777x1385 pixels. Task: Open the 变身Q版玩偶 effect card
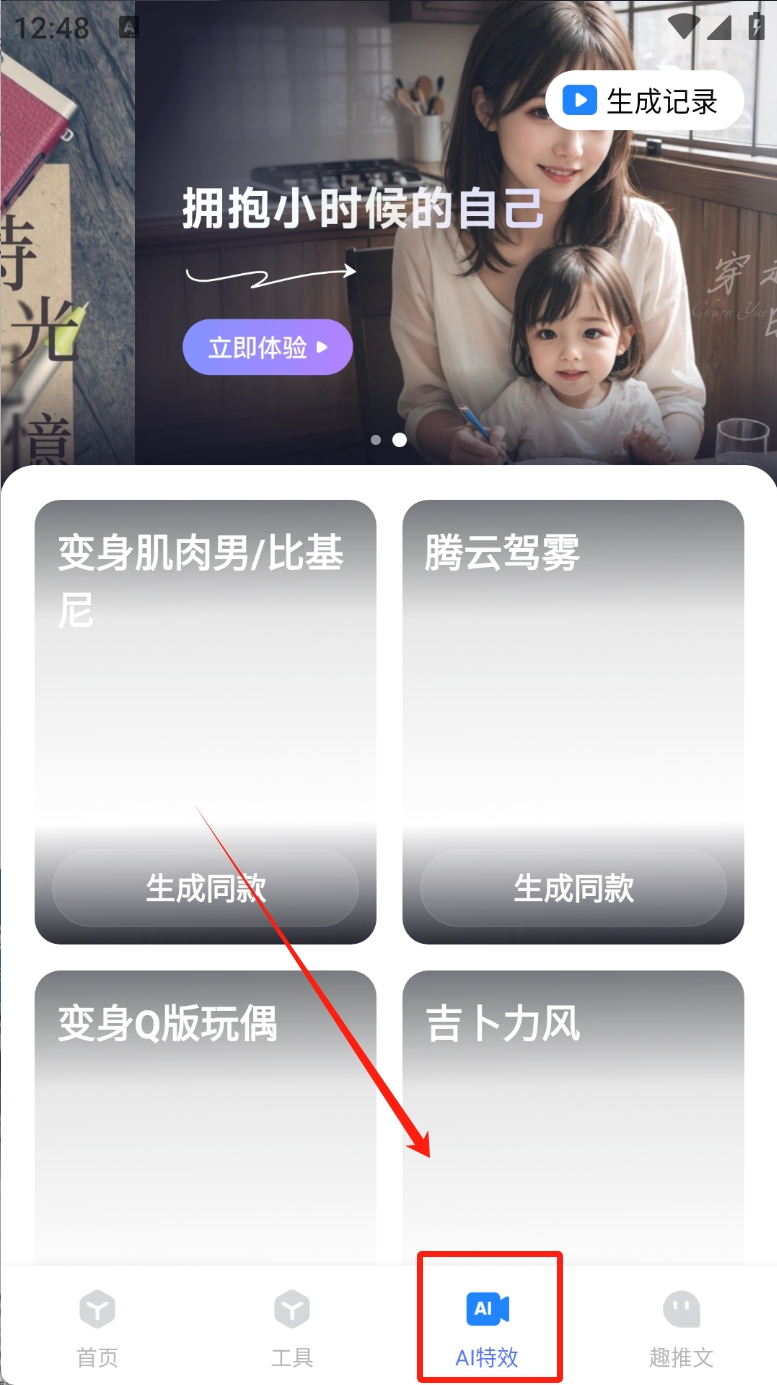point(205,1110)
